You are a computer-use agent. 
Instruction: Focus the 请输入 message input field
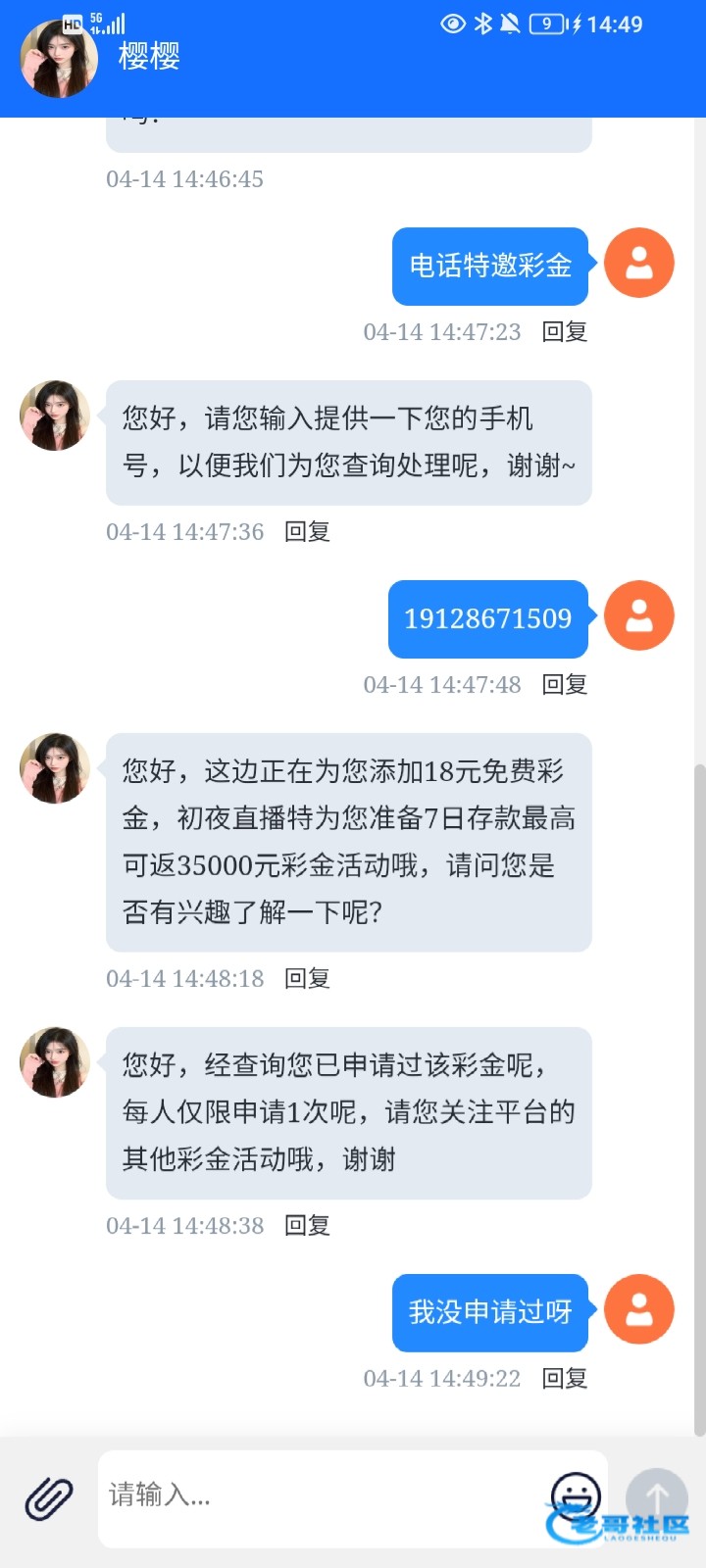pyautogui.click(x=314, y=1495)
